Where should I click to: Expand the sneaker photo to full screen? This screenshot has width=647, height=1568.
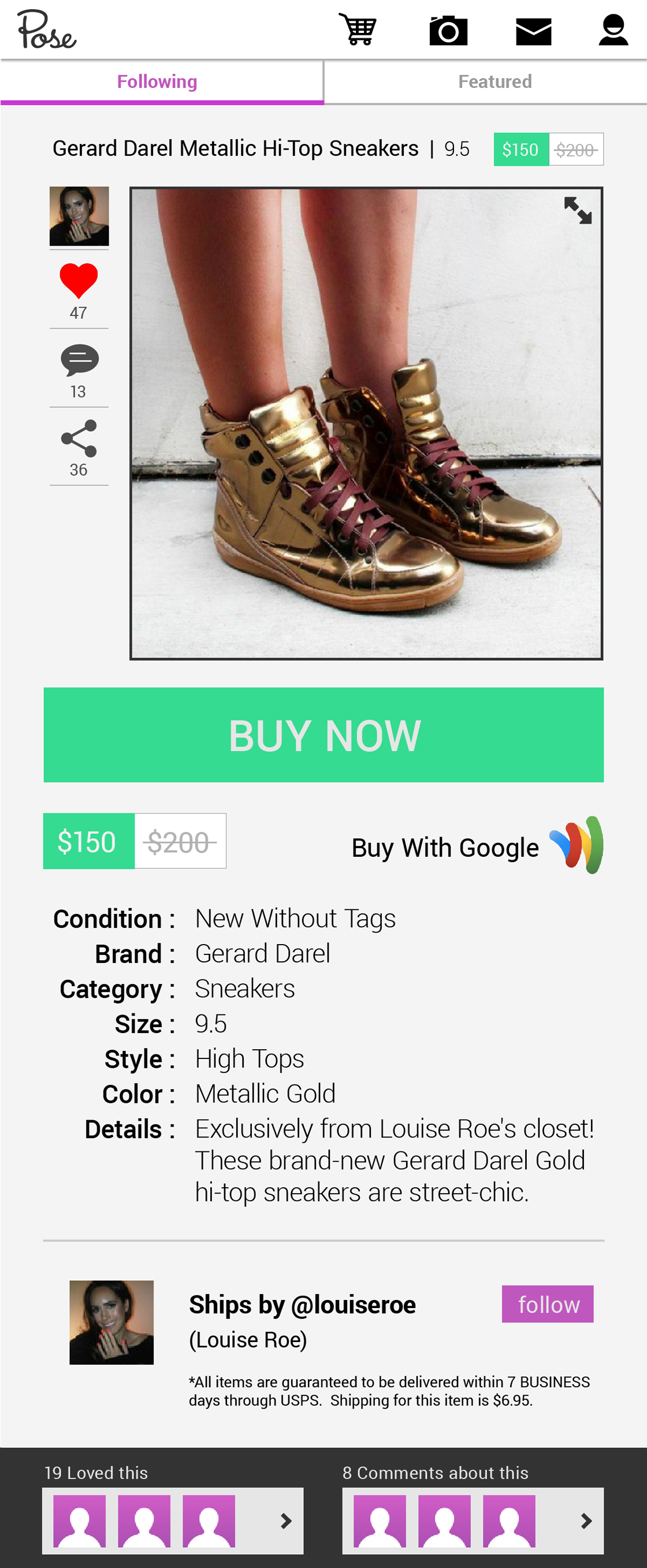tap(578, 211)
